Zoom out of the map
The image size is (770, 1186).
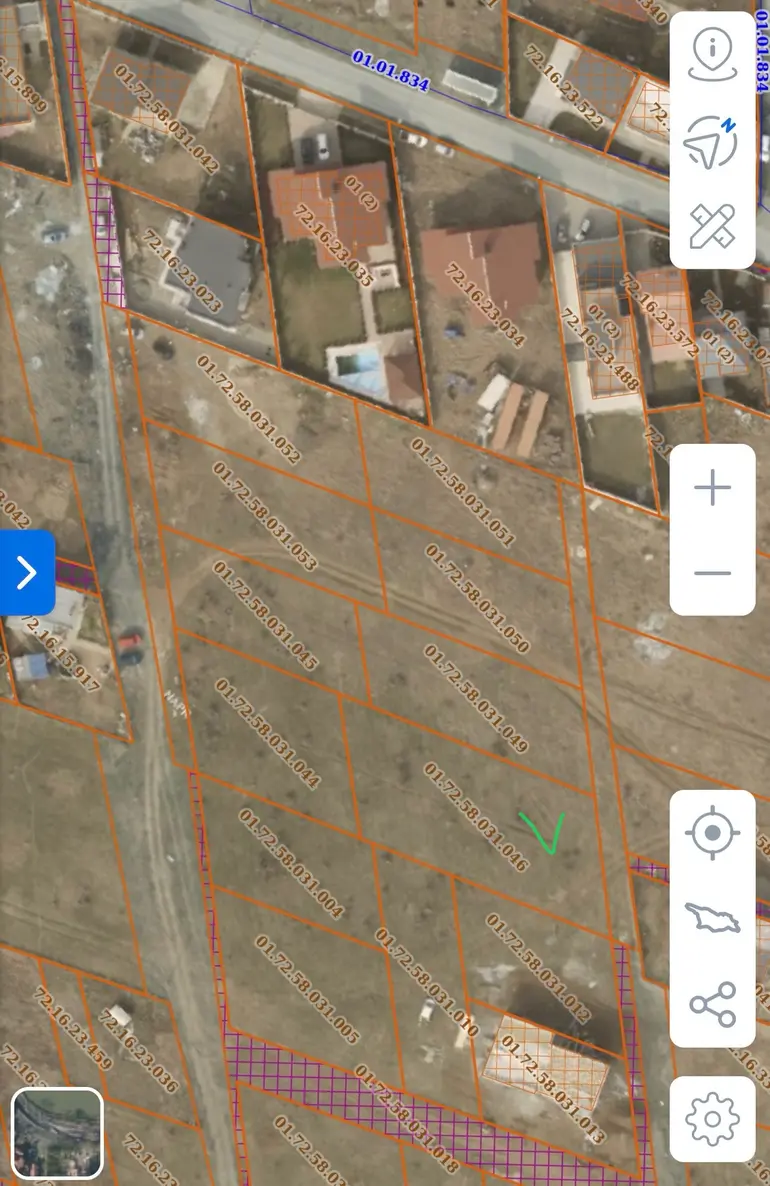[x=712, y=572]
